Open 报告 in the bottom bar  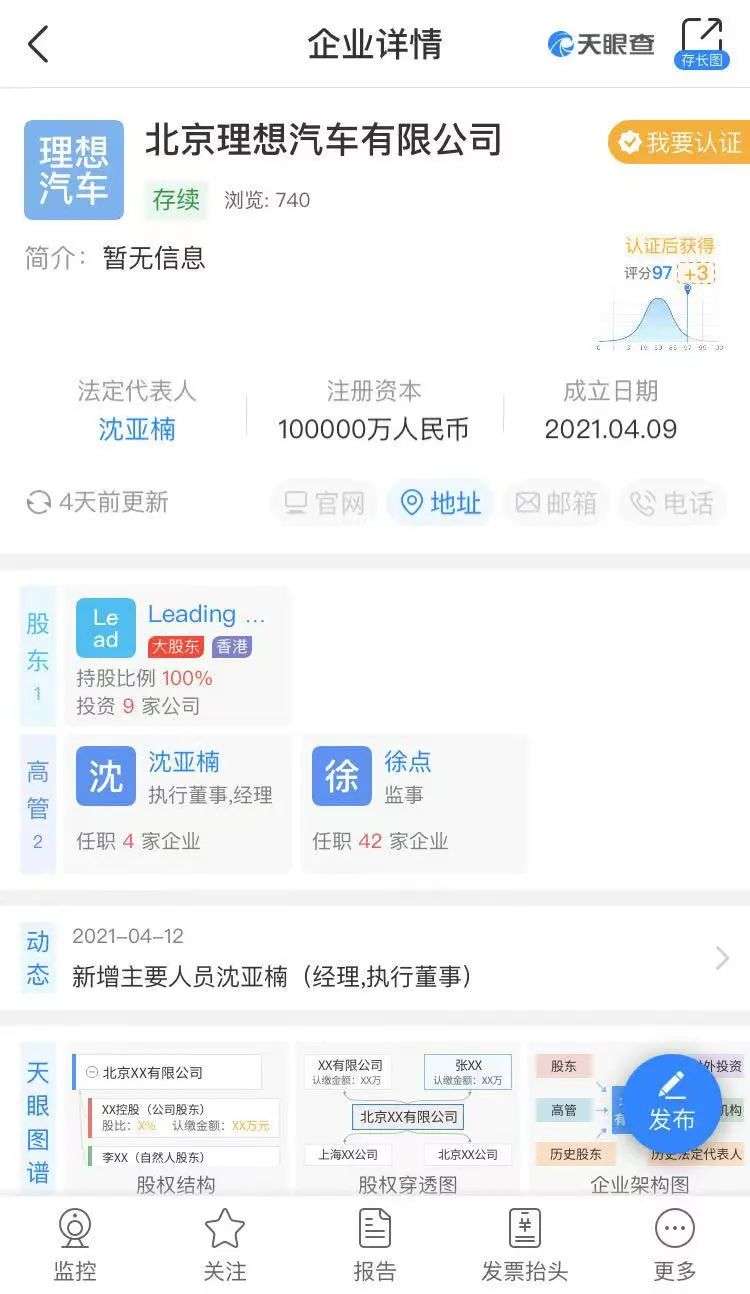[375, 1245]
